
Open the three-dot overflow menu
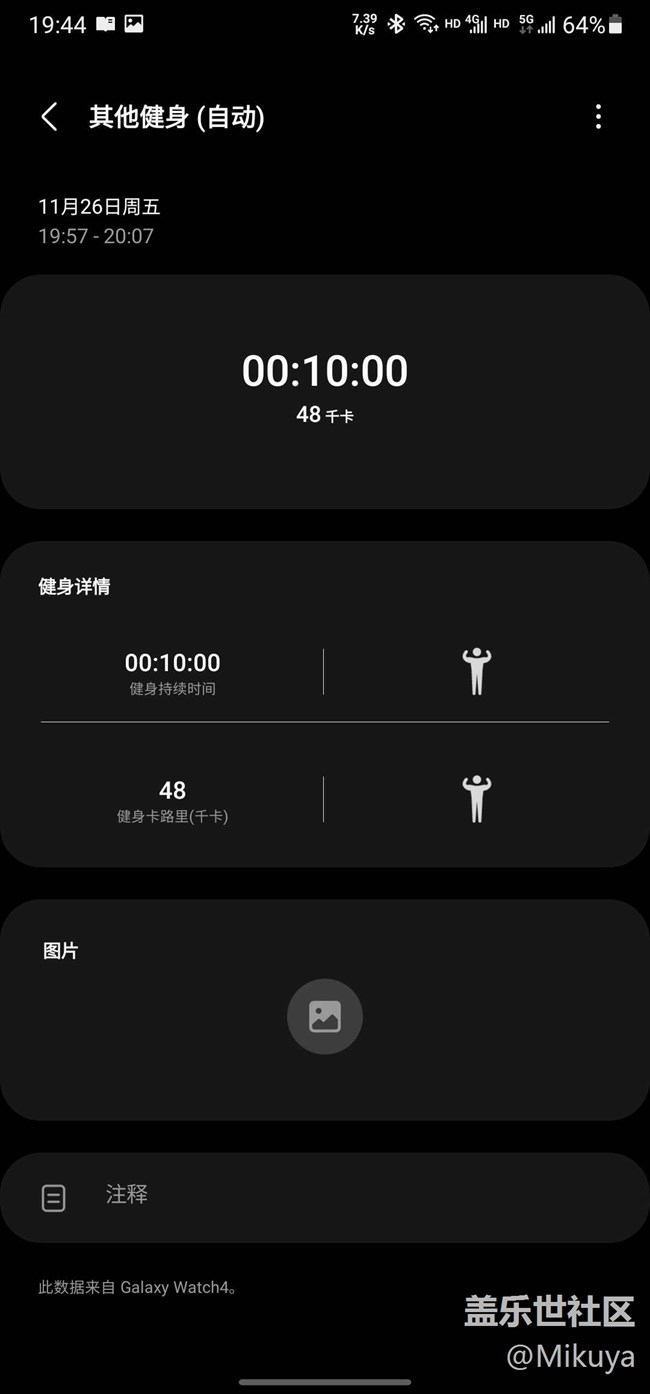pos(598,117)
